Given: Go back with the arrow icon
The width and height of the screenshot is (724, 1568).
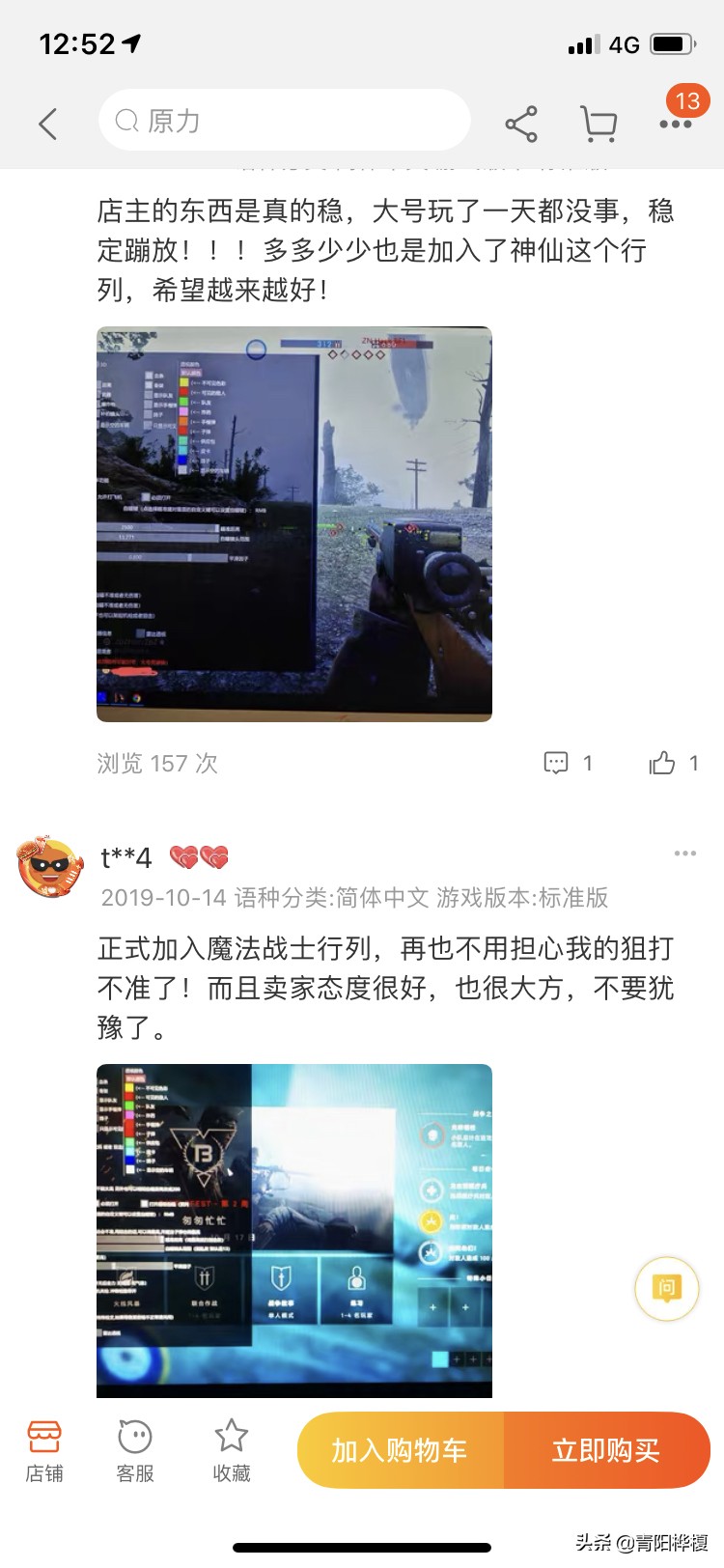Looking at the screenshot, I should tap(48, 123).
